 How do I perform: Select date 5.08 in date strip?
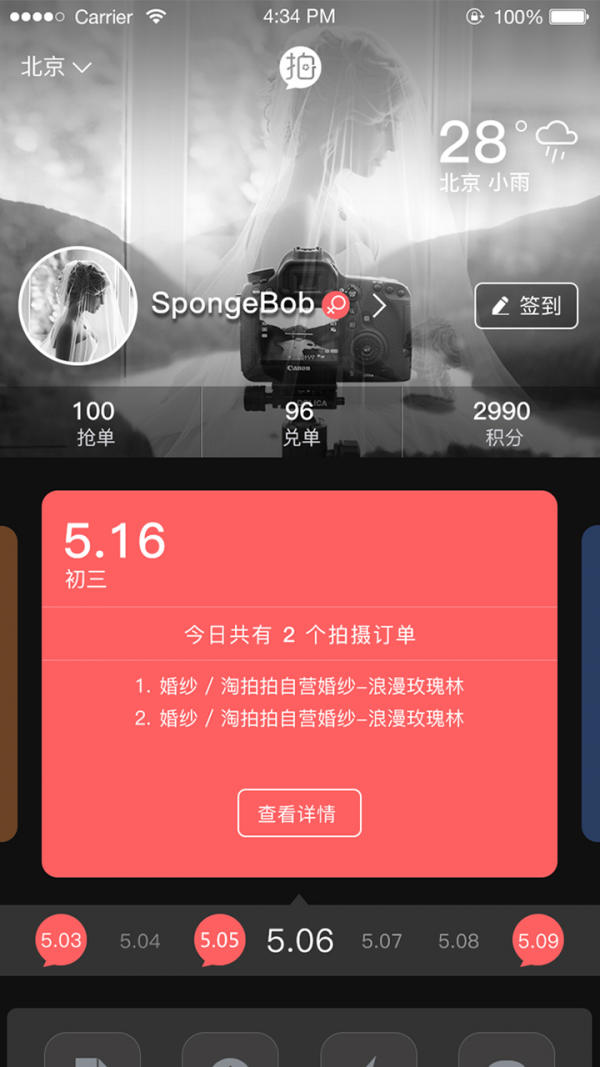(459, 941)
